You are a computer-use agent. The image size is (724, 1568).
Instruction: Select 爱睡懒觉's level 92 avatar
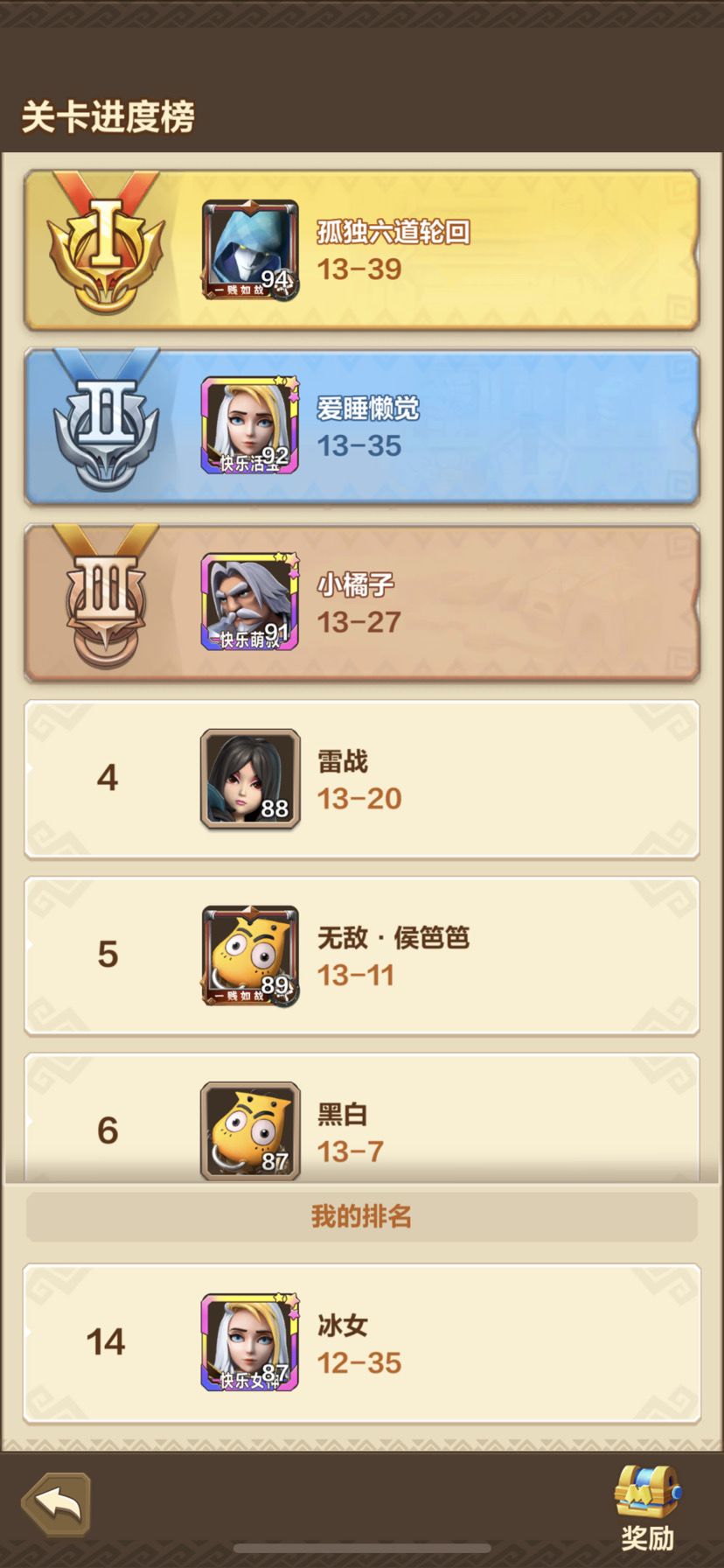click(x=249, y=426)
